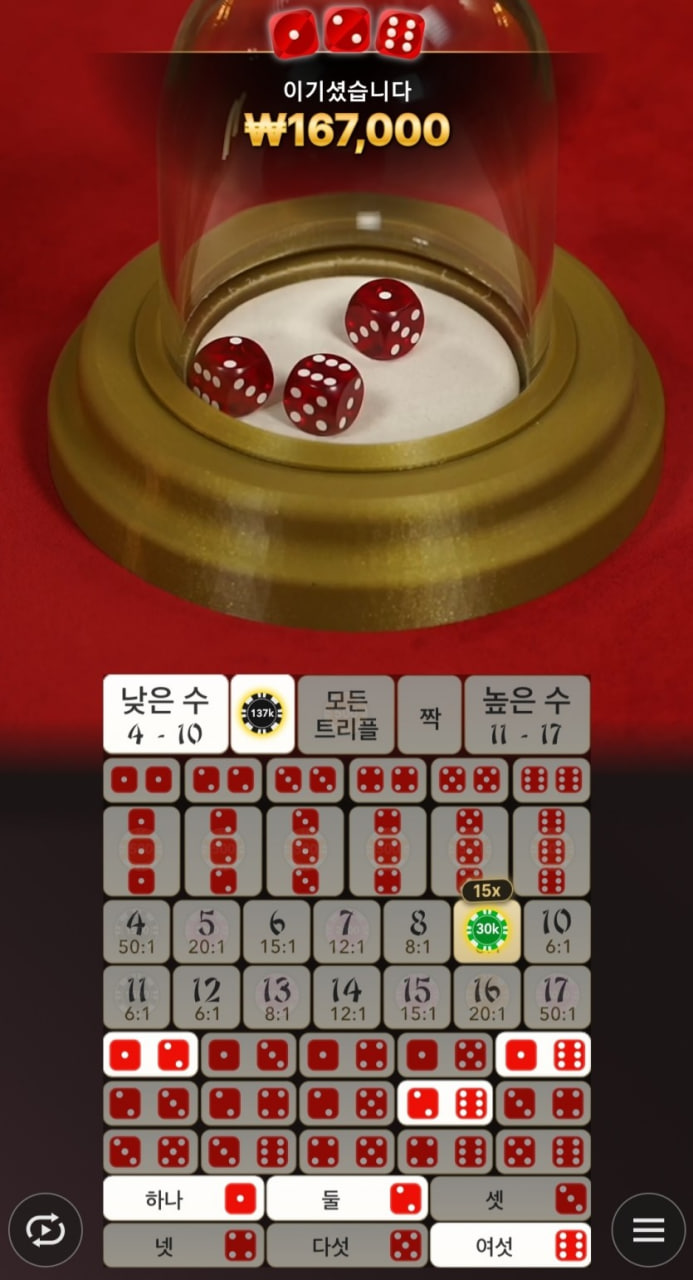This screenshot has height=1280, width=693.
Task: Tap the 137k chip bet spot
Action: (x=262, y=714)
